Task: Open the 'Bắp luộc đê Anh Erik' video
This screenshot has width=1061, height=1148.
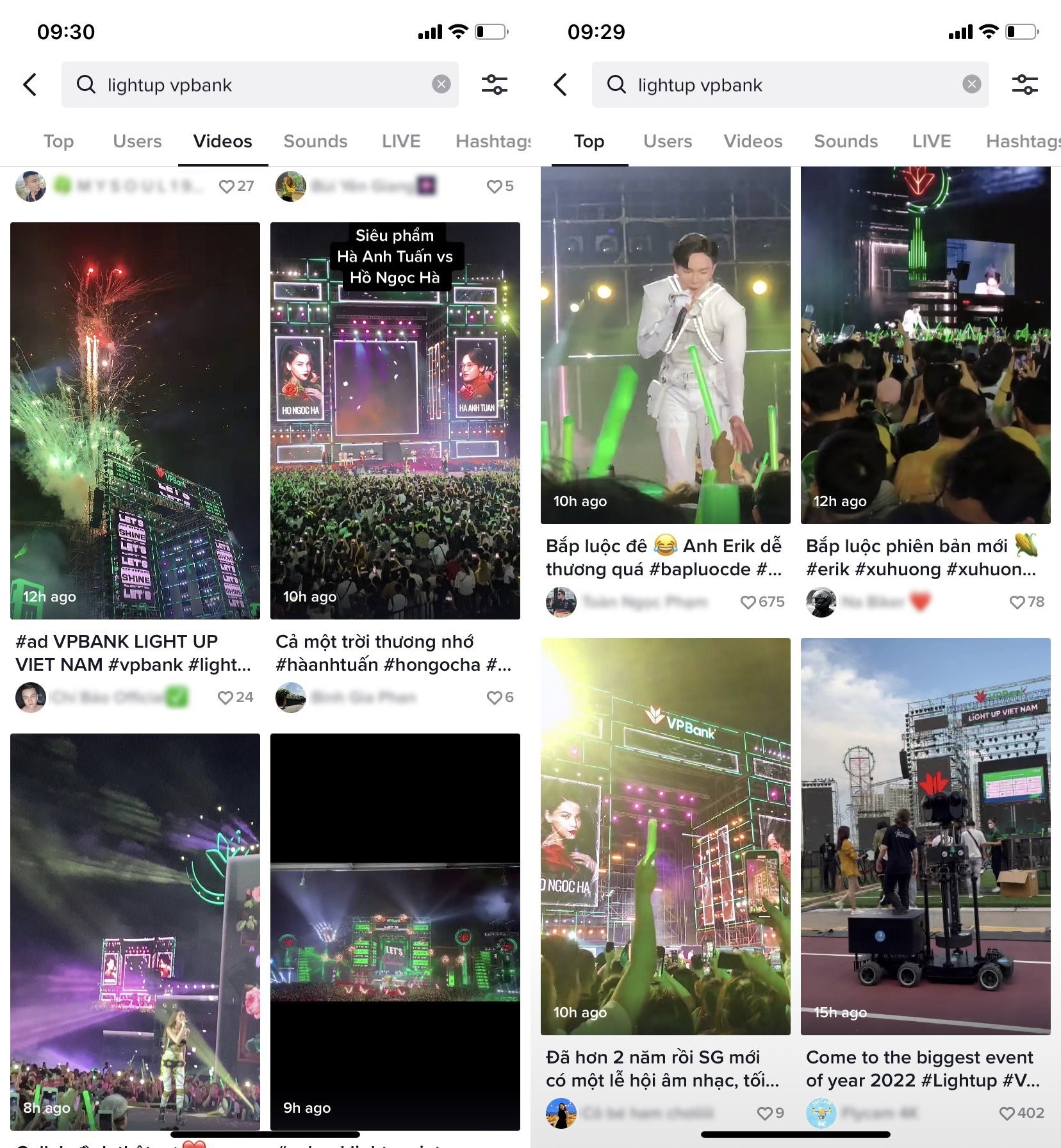Action: 665,345
